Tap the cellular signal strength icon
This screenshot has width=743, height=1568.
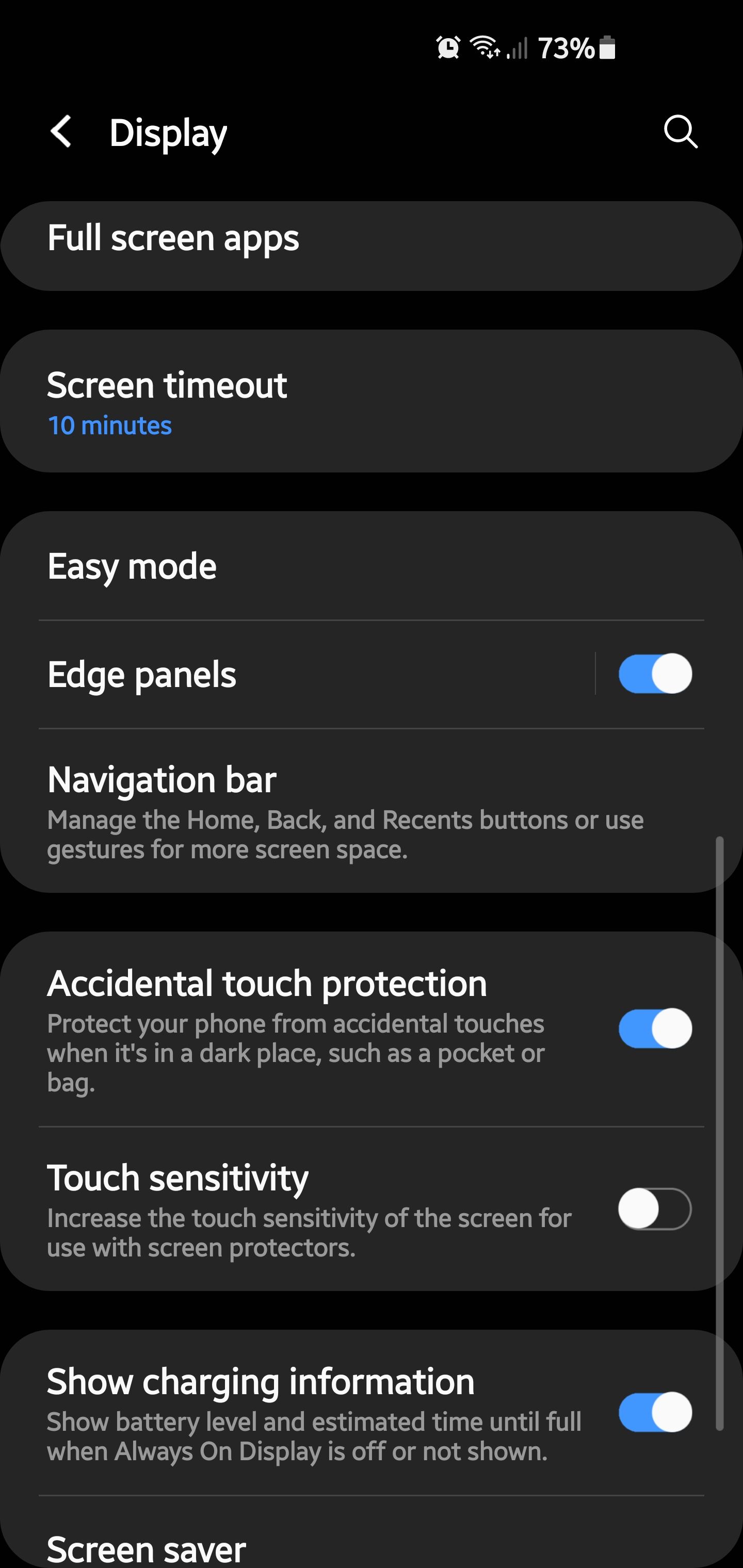tap(516, 47)
